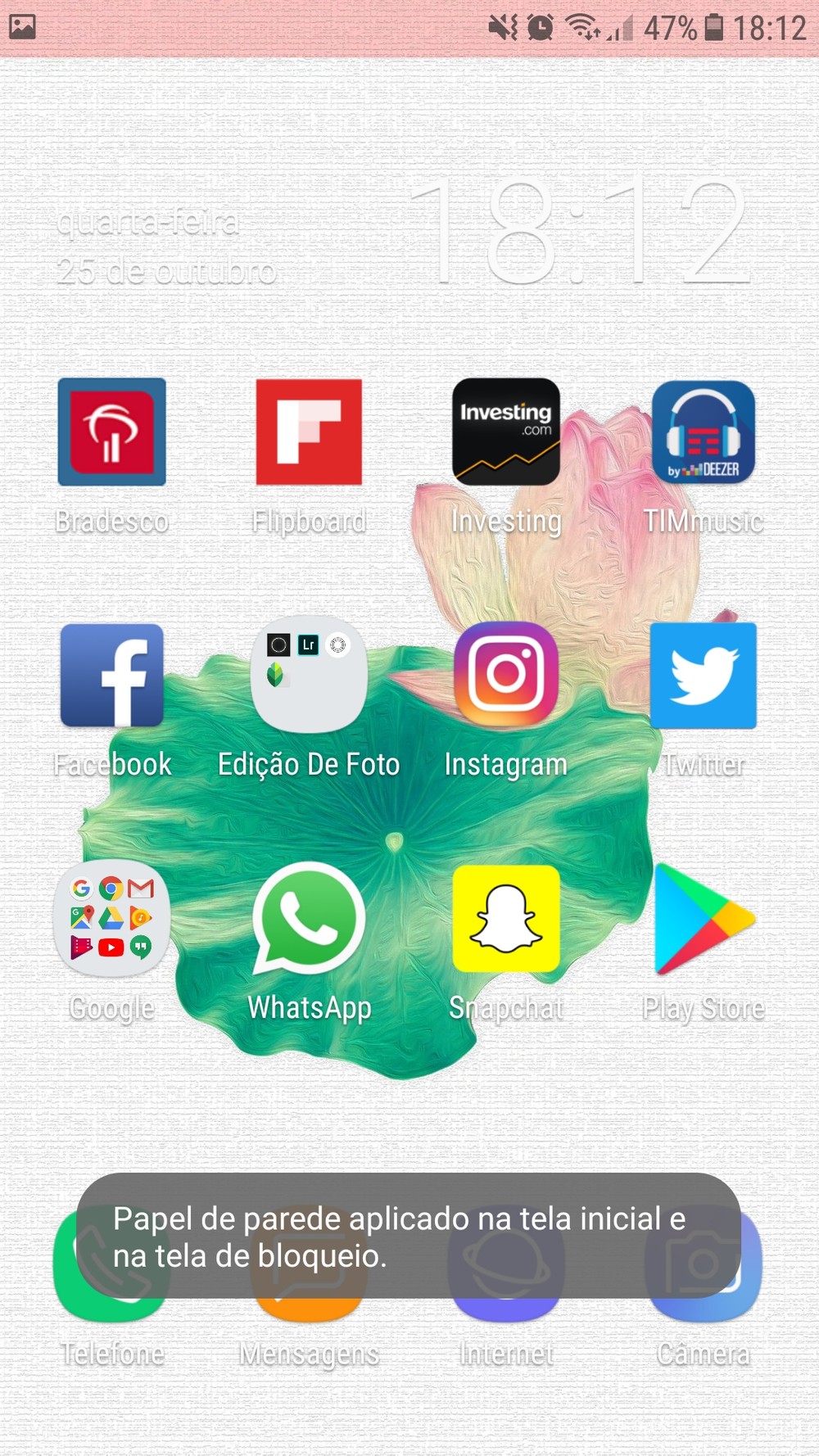819x1456 pixels.
Task: Open the Google apps folder
Action: point(112,919)
